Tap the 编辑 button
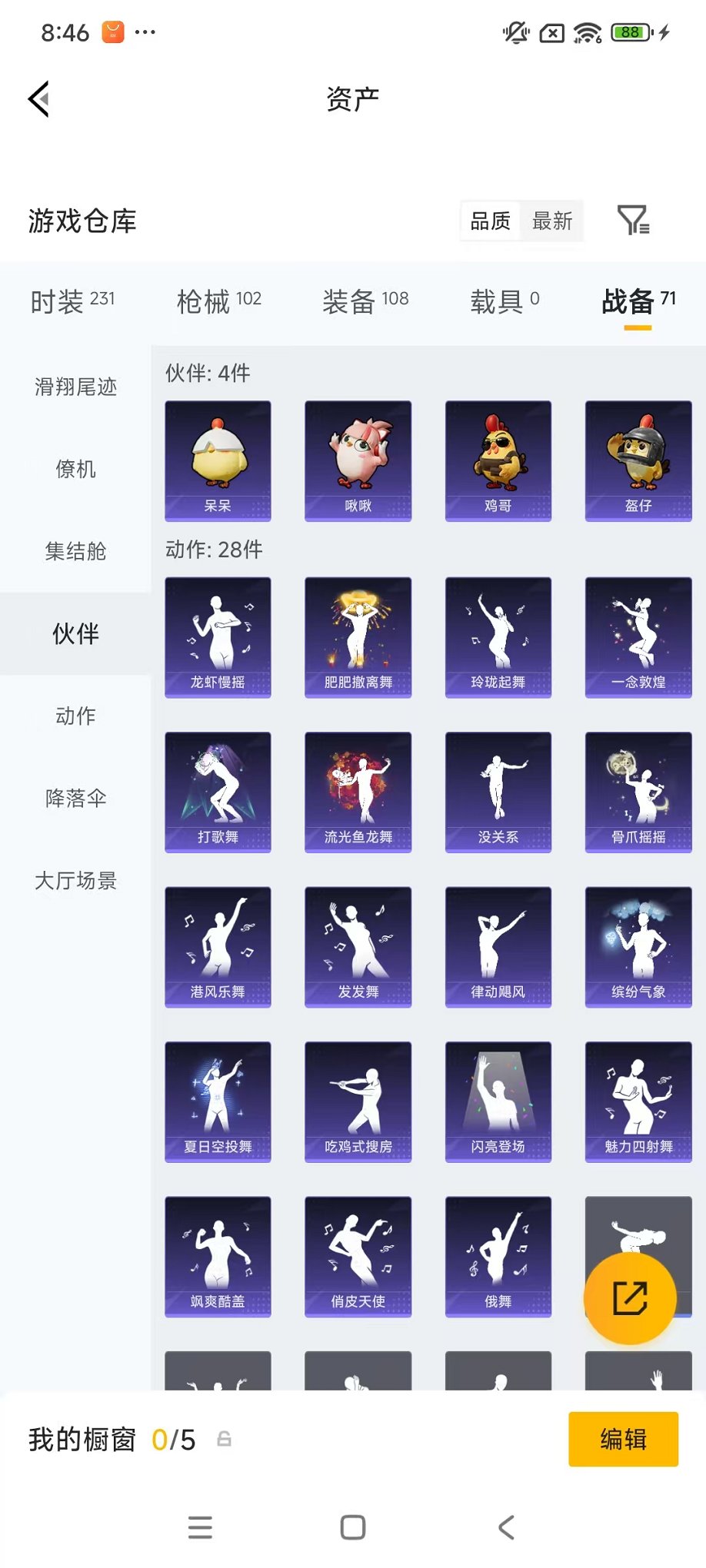The image size is (706, 1568). (x=623, y=1438)
